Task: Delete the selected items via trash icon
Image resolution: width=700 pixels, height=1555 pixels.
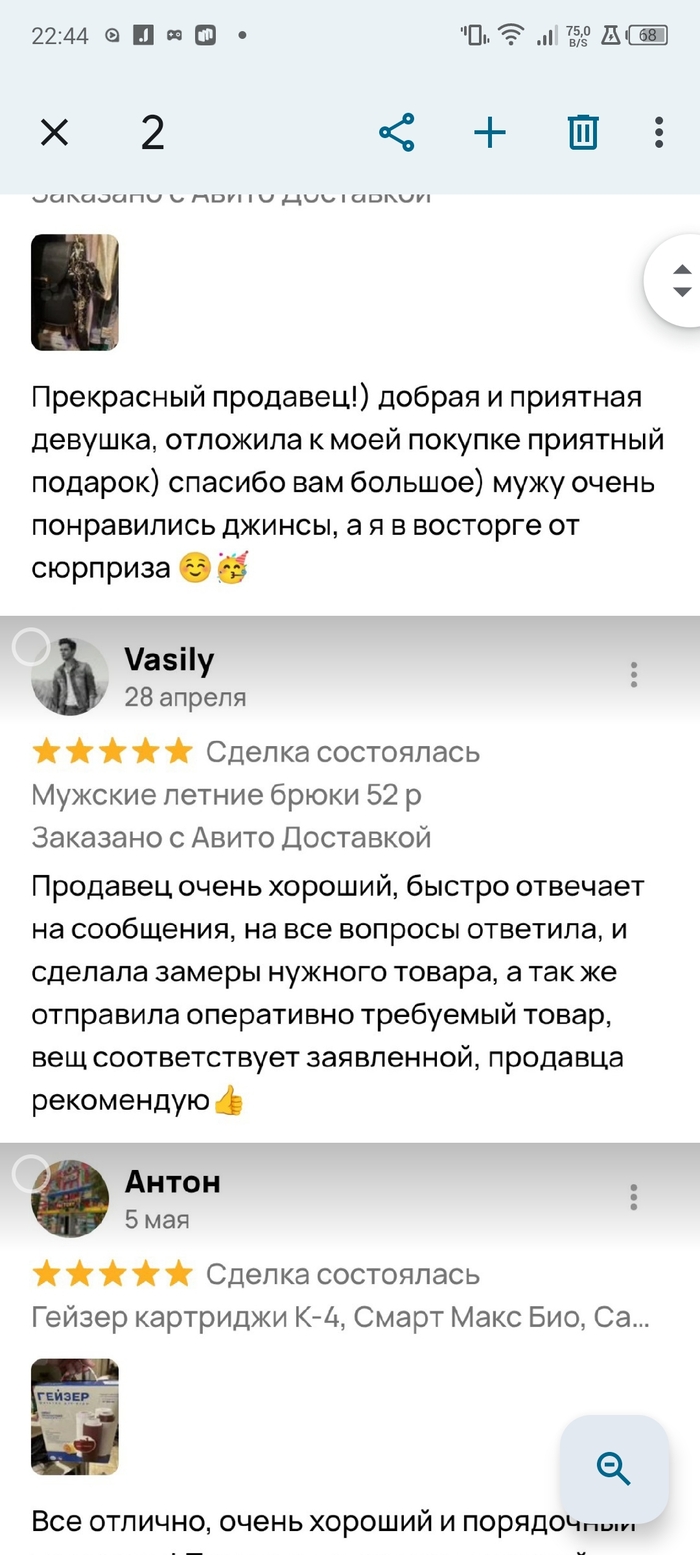Action: tap(583, 132)
